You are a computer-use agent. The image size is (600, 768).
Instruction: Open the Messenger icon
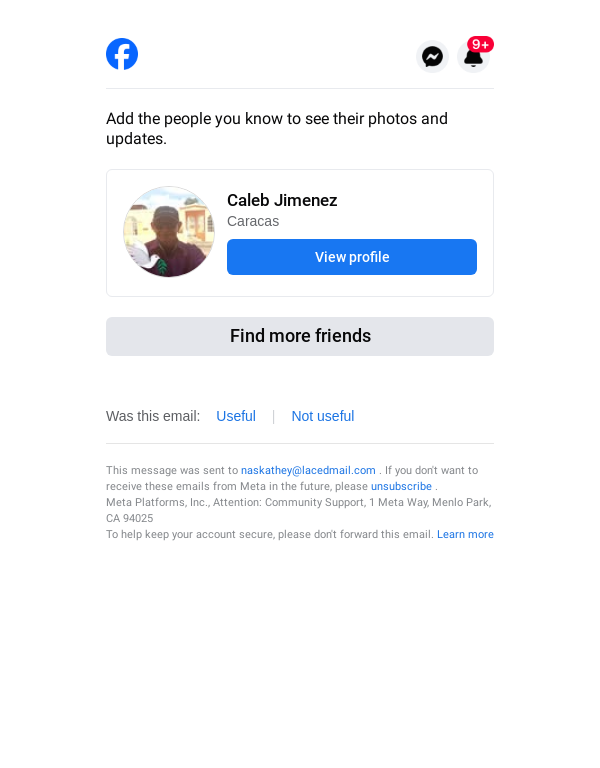[432, 57]
